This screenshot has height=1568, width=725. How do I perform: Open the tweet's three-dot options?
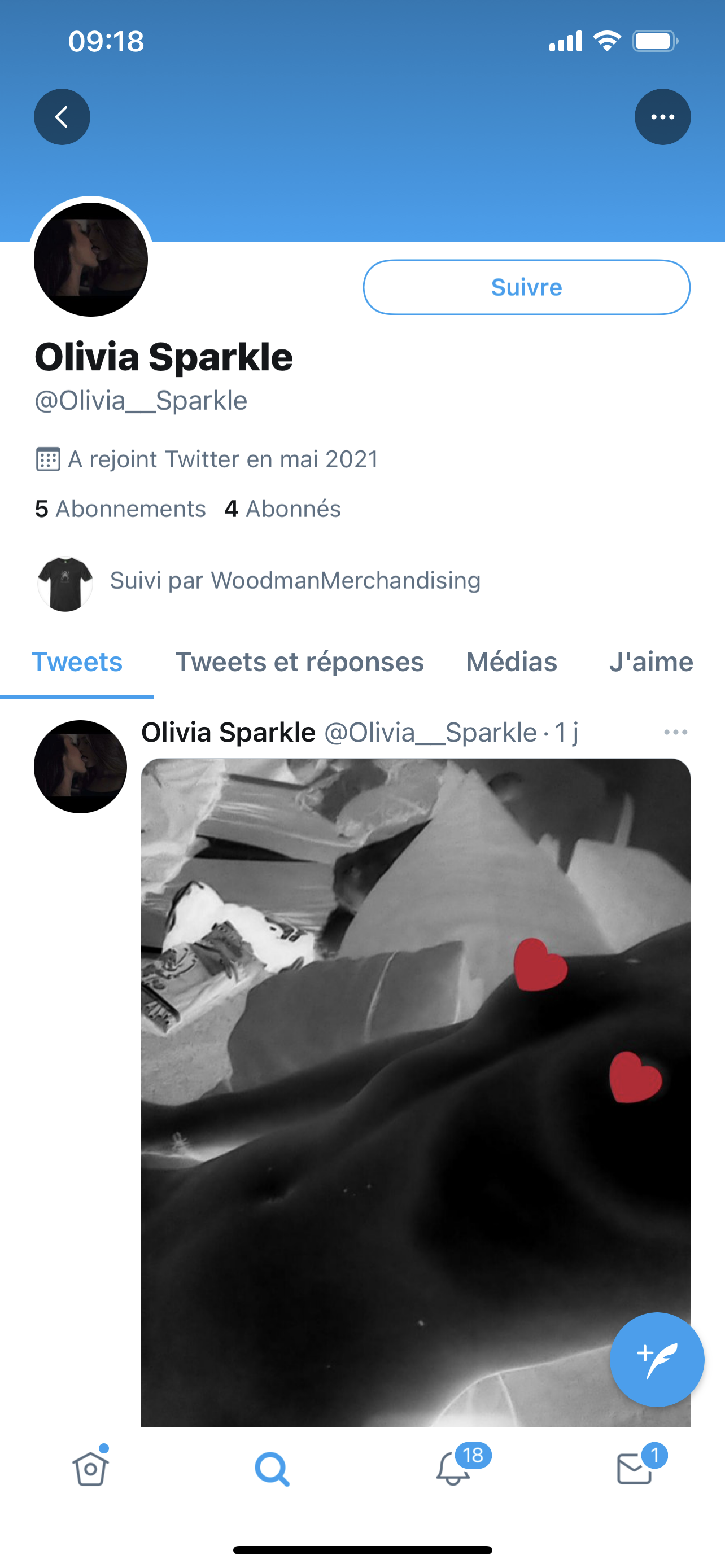675,732
